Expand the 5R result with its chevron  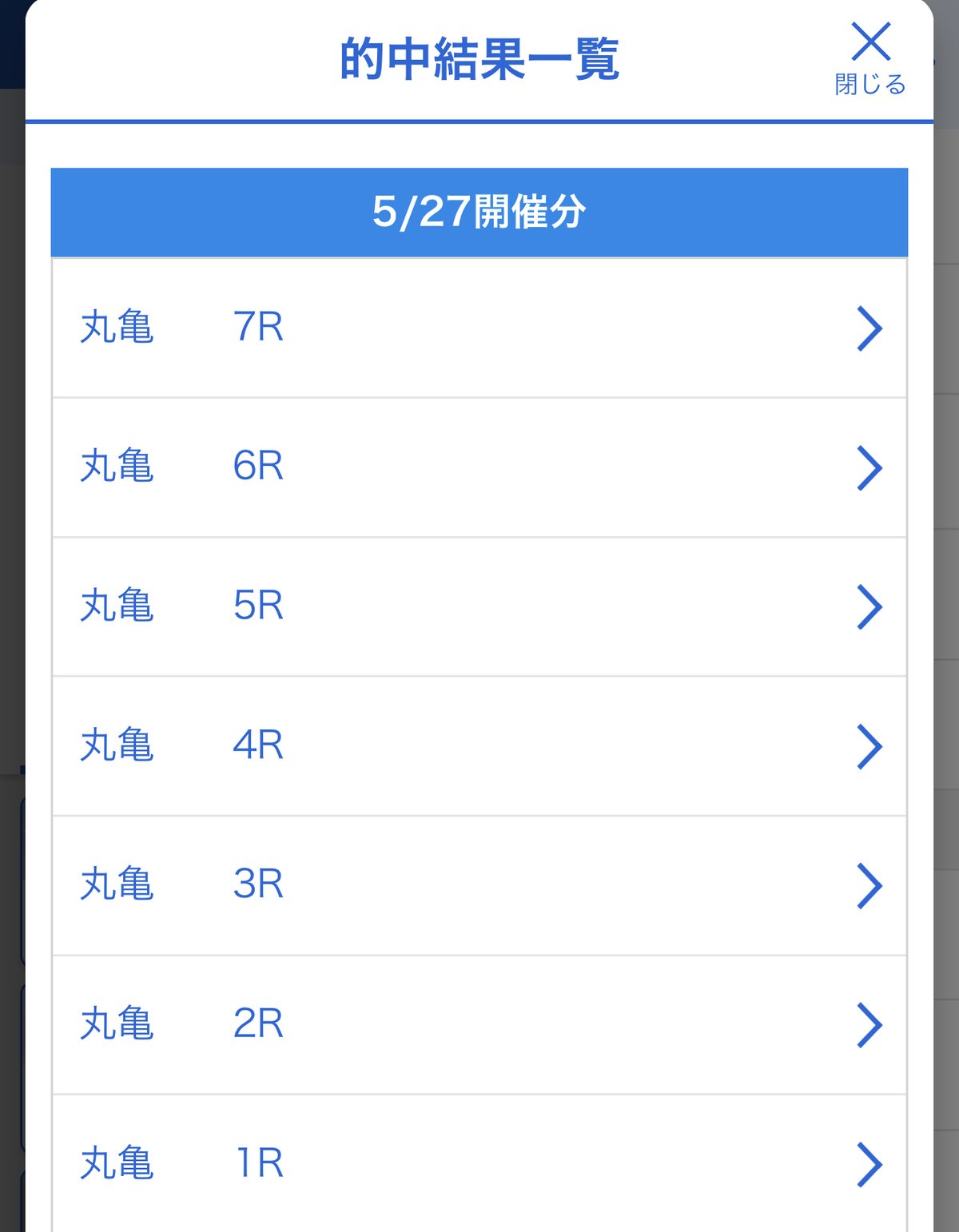coord(871,607)
